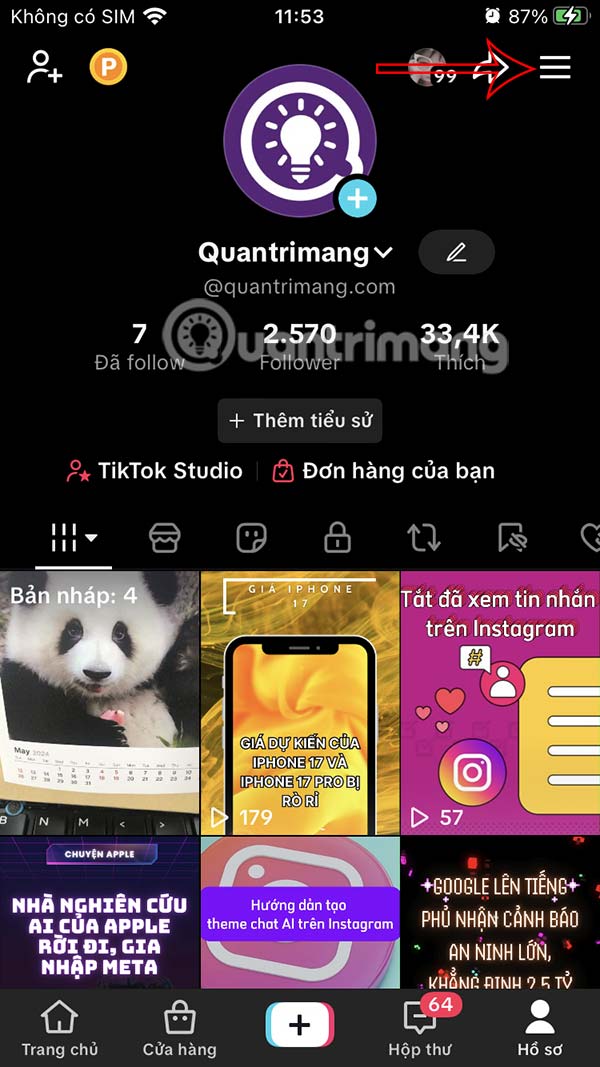Open the coin rewards icon
Image resolution: width=600 pixels, height=1067 pixels.
click(x=108, y=67)
